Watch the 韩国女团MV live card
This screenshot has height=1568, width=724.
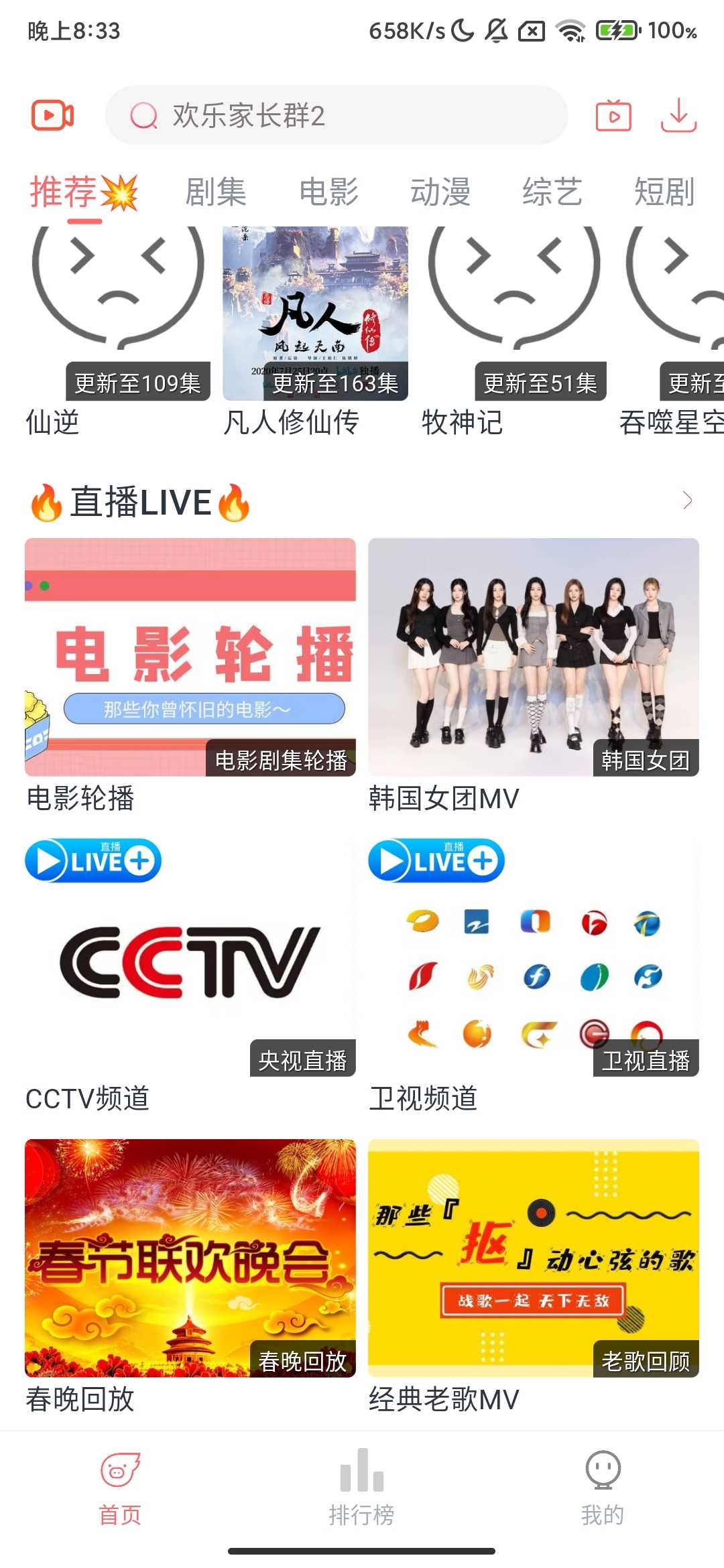pyautogui.click(x=534, y=657)
